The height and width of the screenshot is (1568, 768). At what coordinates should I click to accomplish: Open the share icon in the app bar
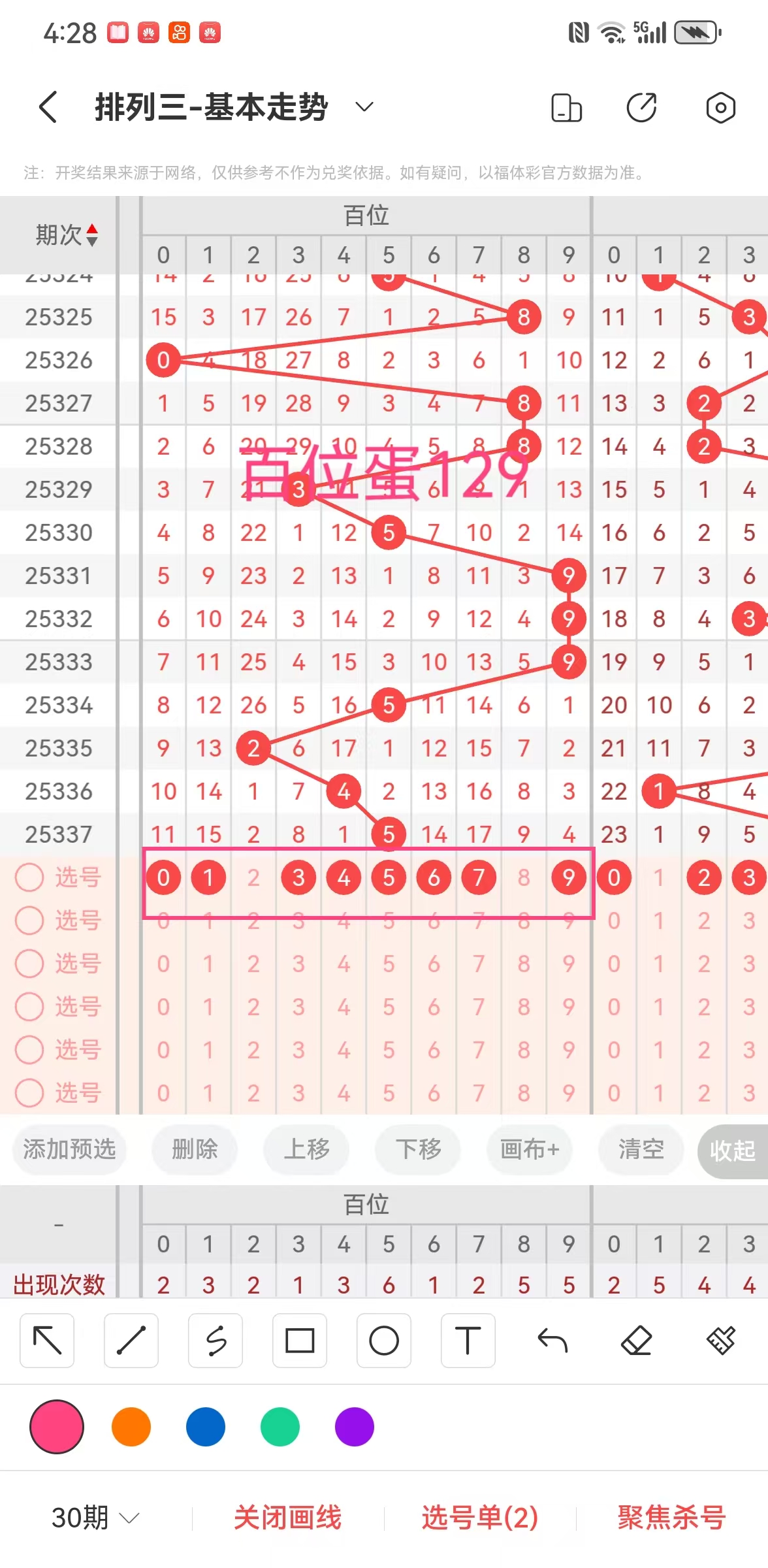tap(641, 108)
